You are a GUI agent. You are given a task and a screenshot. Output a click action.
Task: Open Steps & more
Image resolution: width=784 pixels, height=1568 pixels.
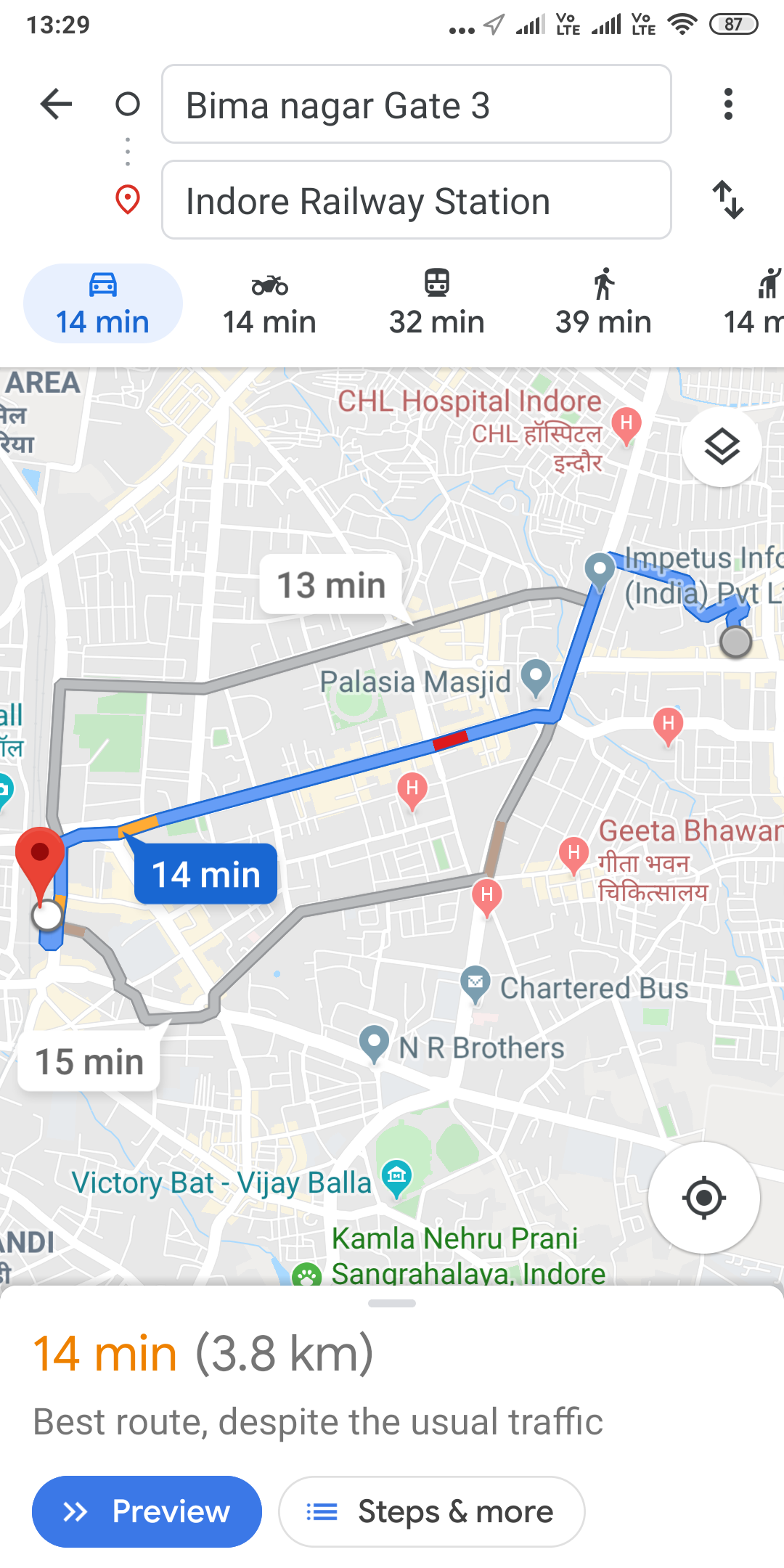coord(432,1511)
